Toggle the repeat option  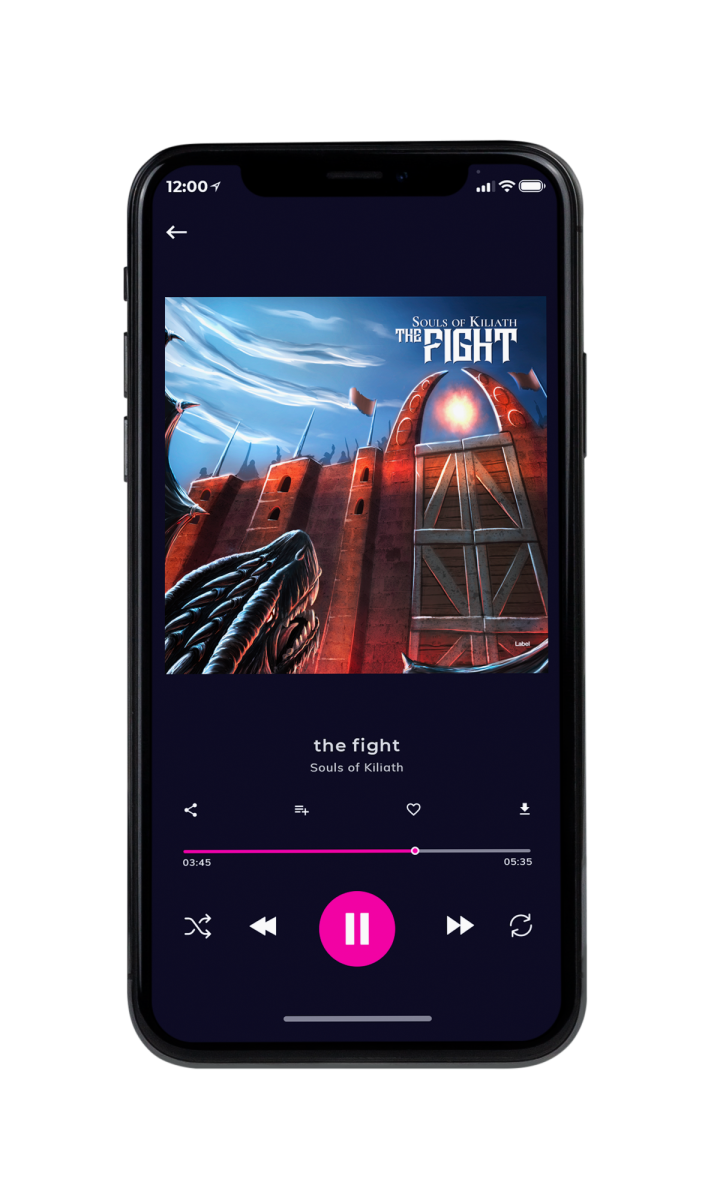pyautogui.click(x=521, y=926)
